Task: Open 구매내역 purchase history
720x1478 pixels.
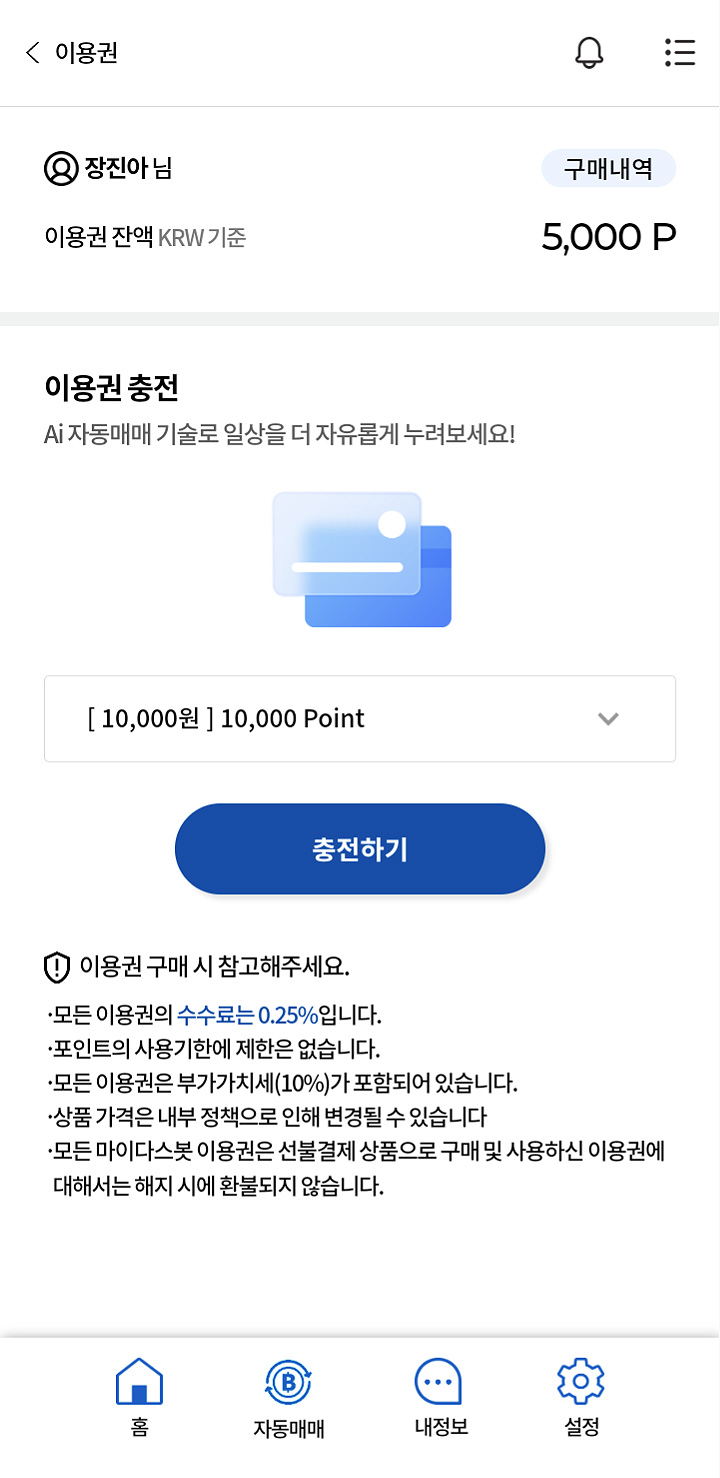Action: tap(608, 169)
